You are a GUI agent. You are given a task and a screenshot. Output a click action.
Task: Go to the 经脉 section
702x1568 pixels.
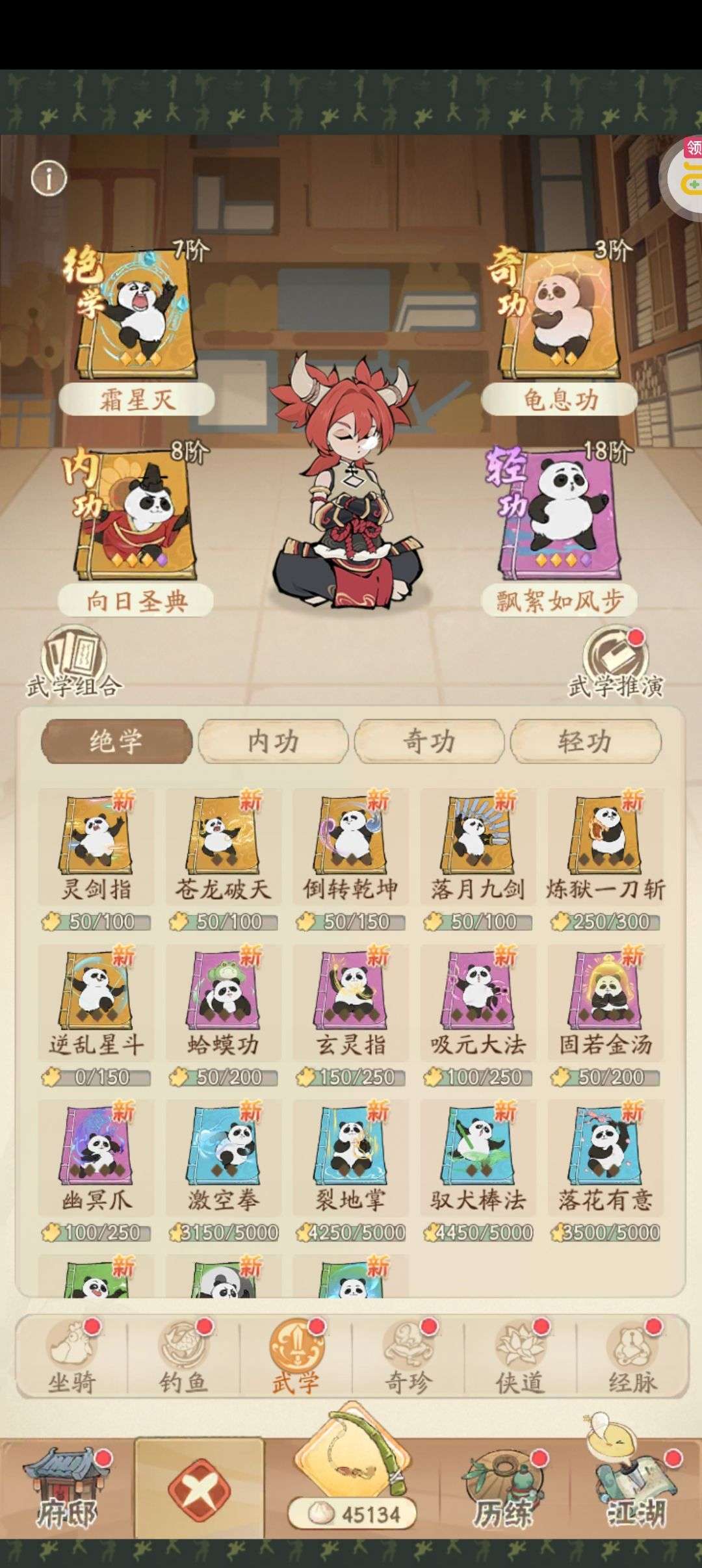tap(632, 1357)
